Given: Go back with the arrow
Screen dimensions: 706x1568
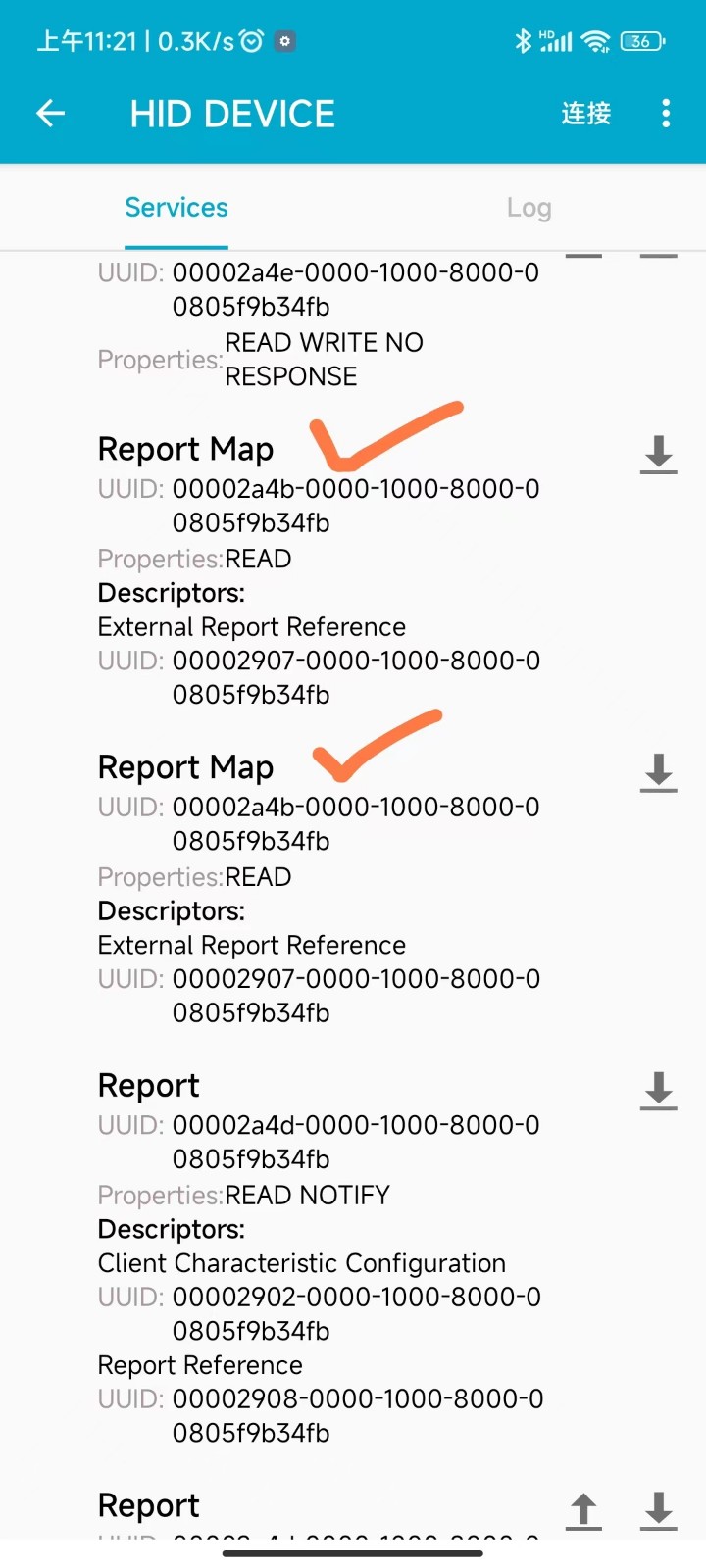Looking at the screenshot, I should click(51, 114).
